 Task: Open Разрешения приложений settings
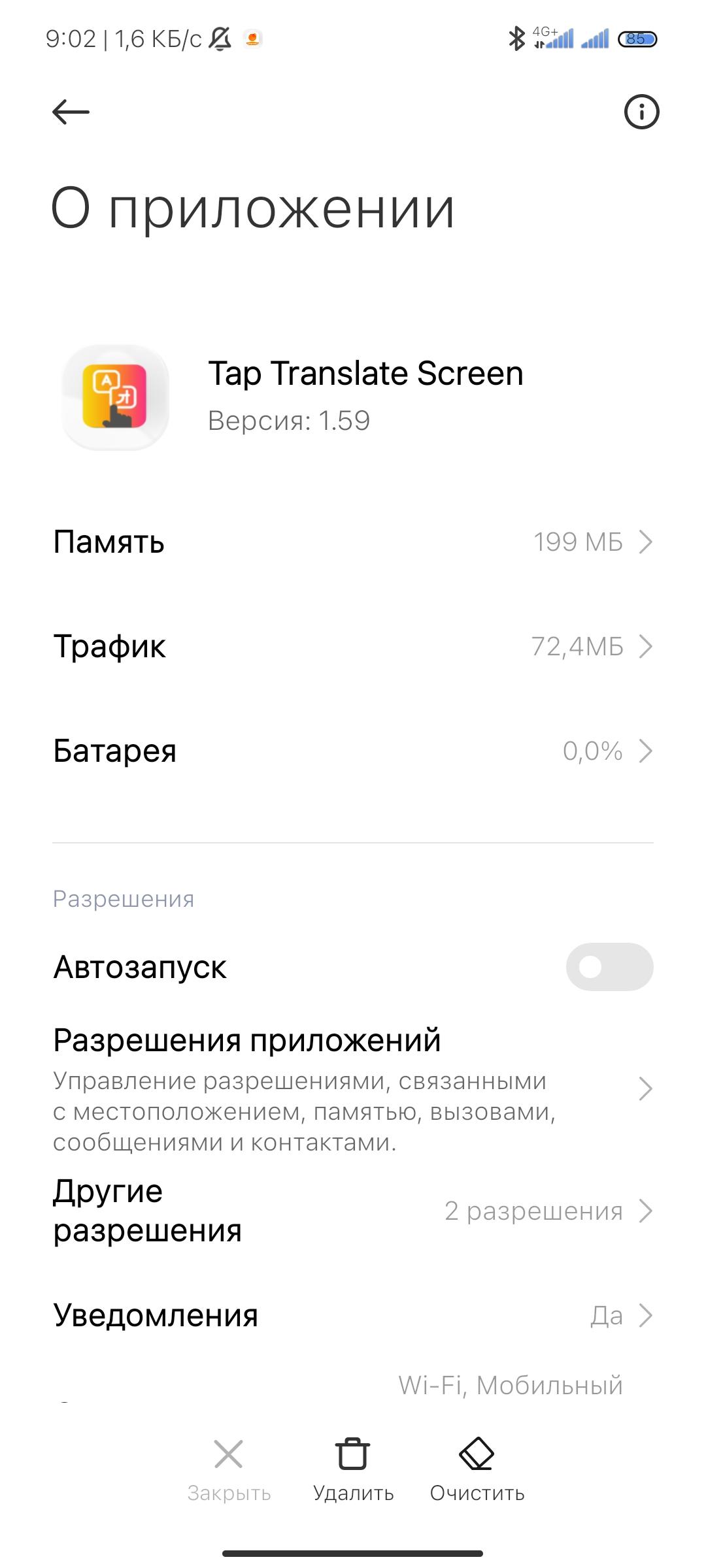[x=353, y=1088]
